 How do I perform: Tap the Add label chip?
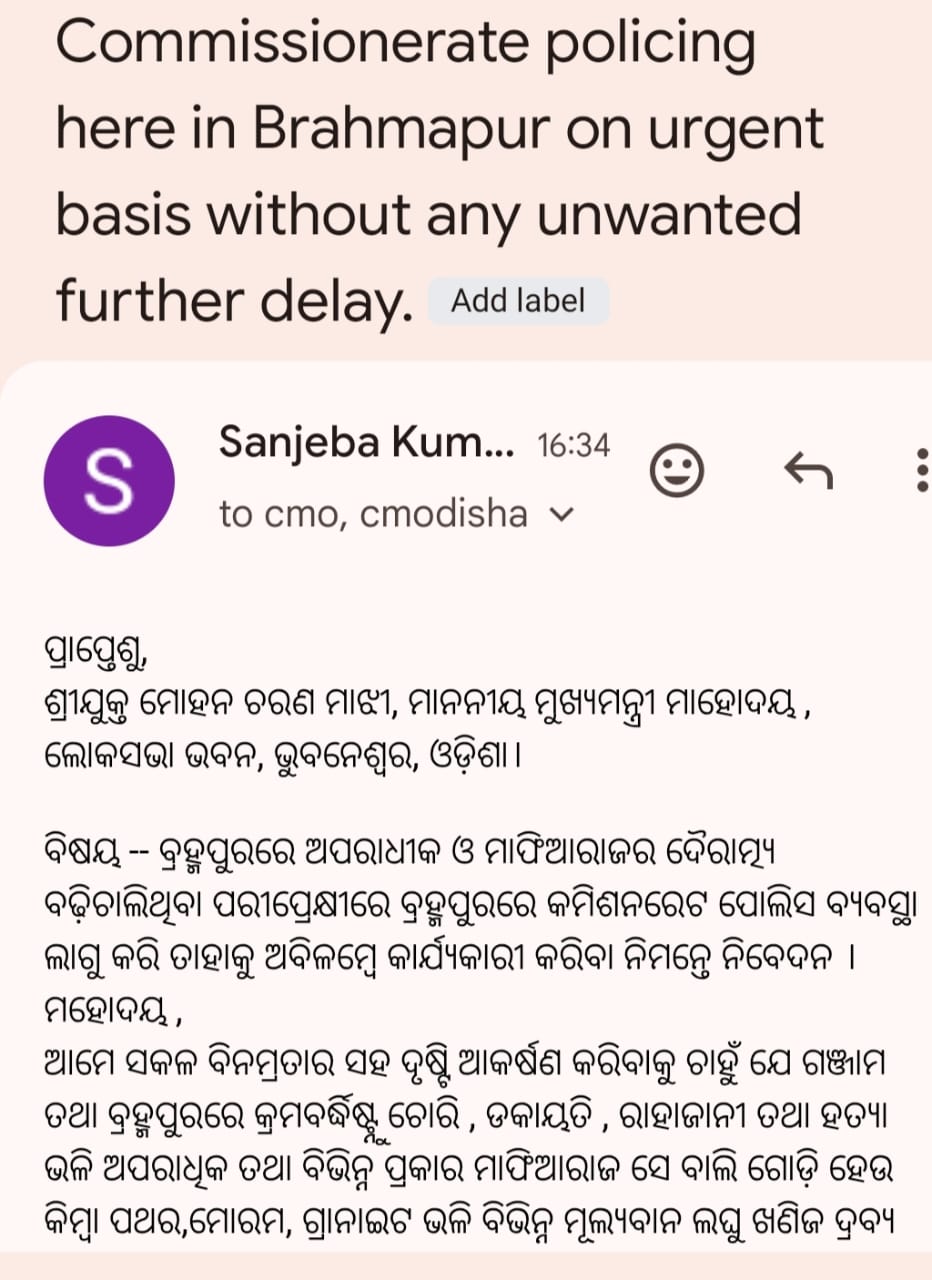click(x=518, y=301)
